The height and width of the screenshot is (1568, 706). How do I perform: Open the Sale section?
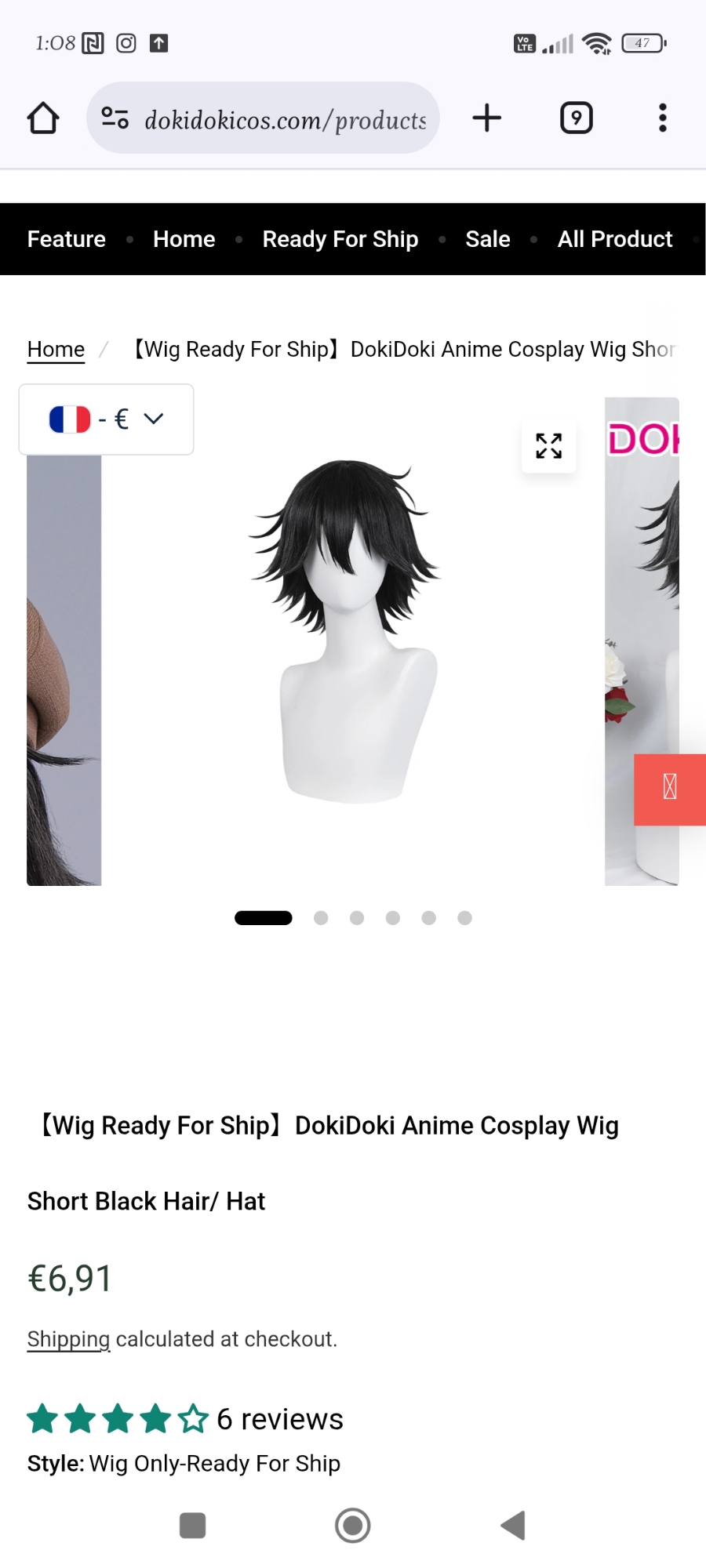point(487,239)
